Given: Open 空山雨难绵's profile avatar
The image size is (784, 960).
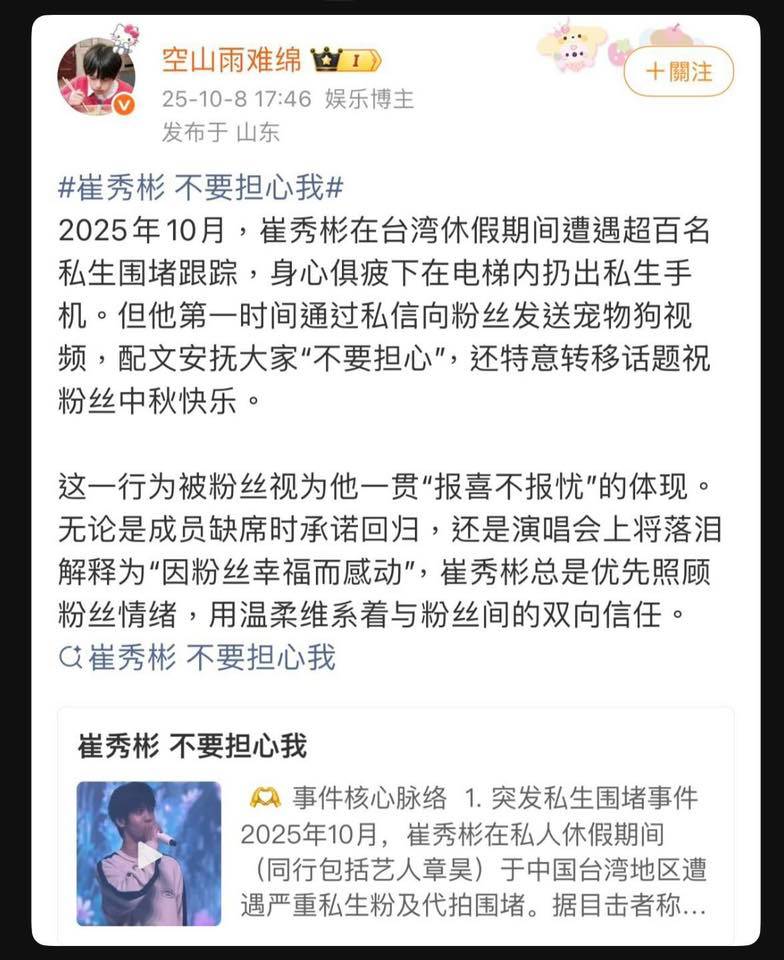Looking at the screenshot, I should (x=97, y=79).
